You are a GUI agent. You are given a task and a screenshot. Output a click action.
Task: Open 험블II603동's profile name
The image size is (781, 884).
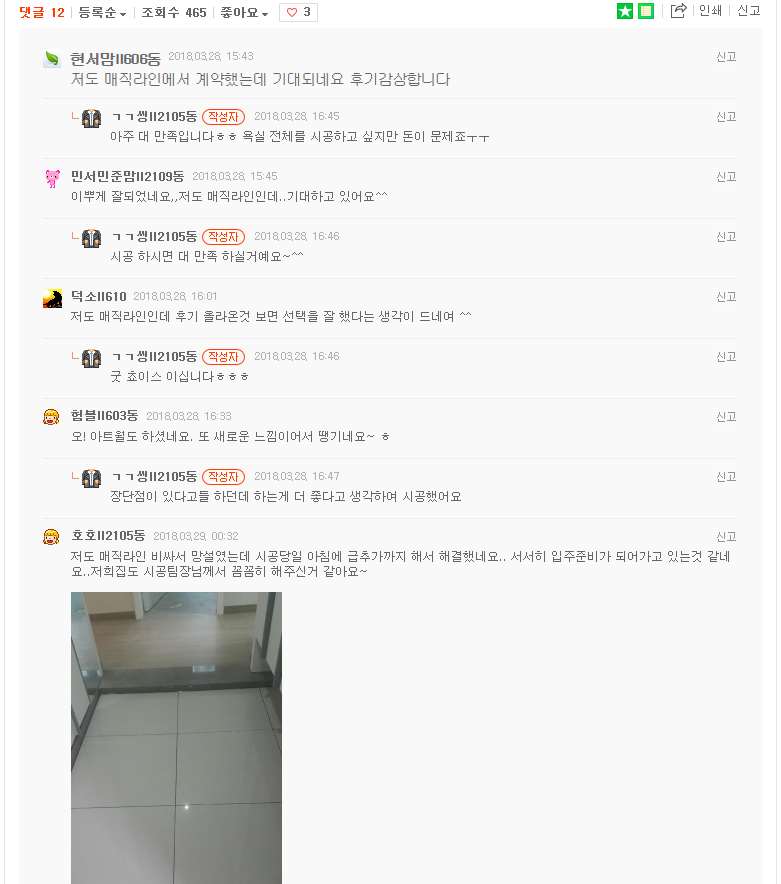[x=104, y=416]
